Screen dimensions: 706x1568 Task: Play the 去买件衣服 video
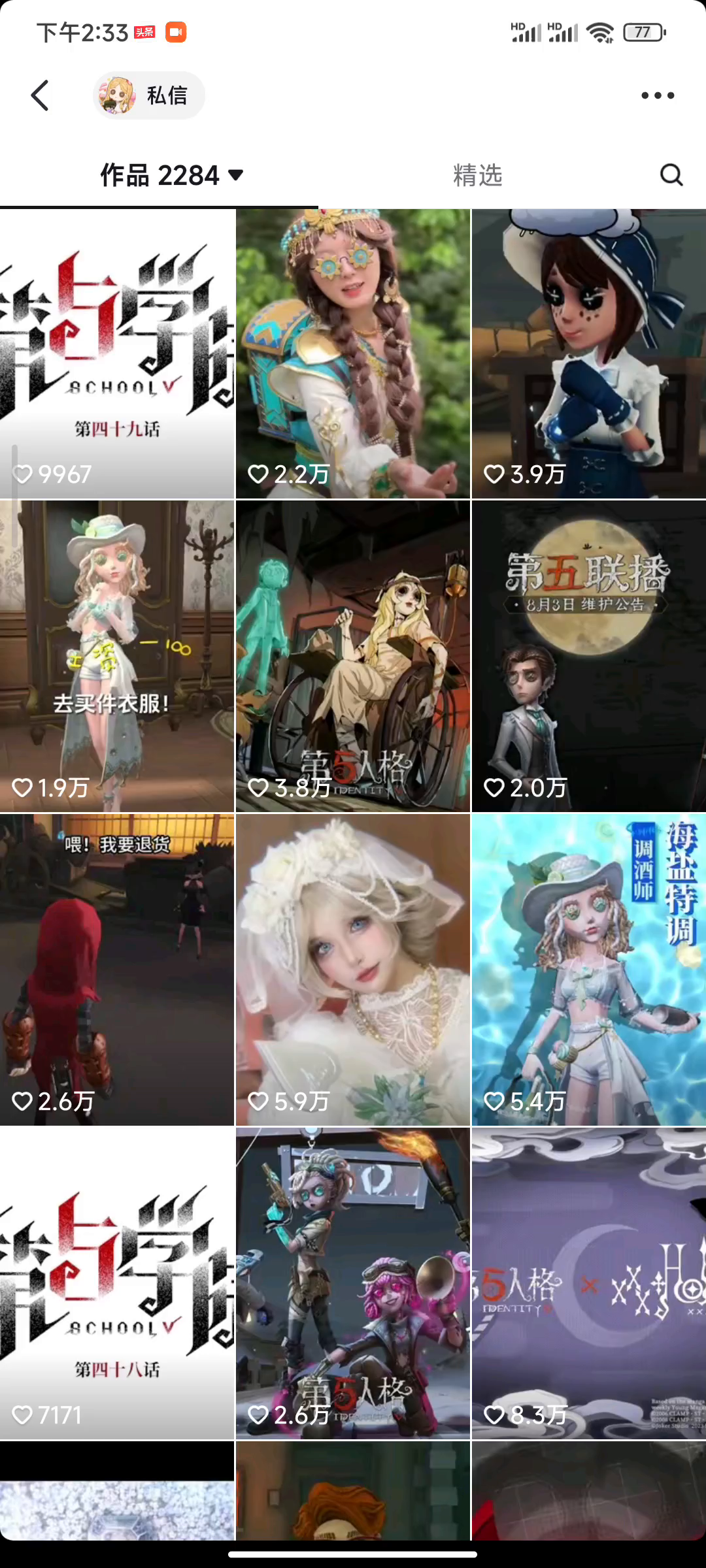click(x=117, y=655)
